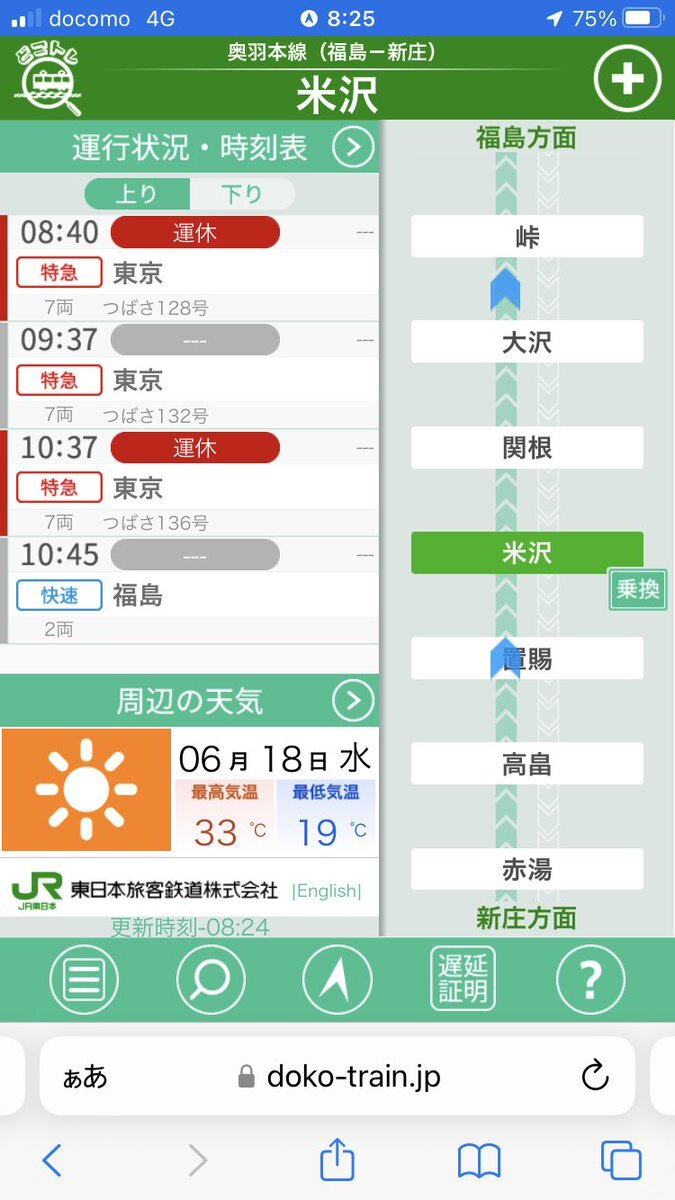Switch to the 下り direction tab
This screenshot has width=675, height=1200.
(241, 194)
